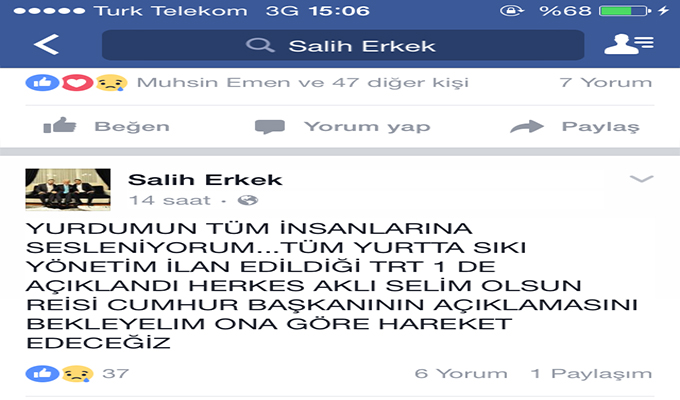Screen dimensions: 680x400
Task: Go back with the top-left arrow
Action: click(45, 45)
